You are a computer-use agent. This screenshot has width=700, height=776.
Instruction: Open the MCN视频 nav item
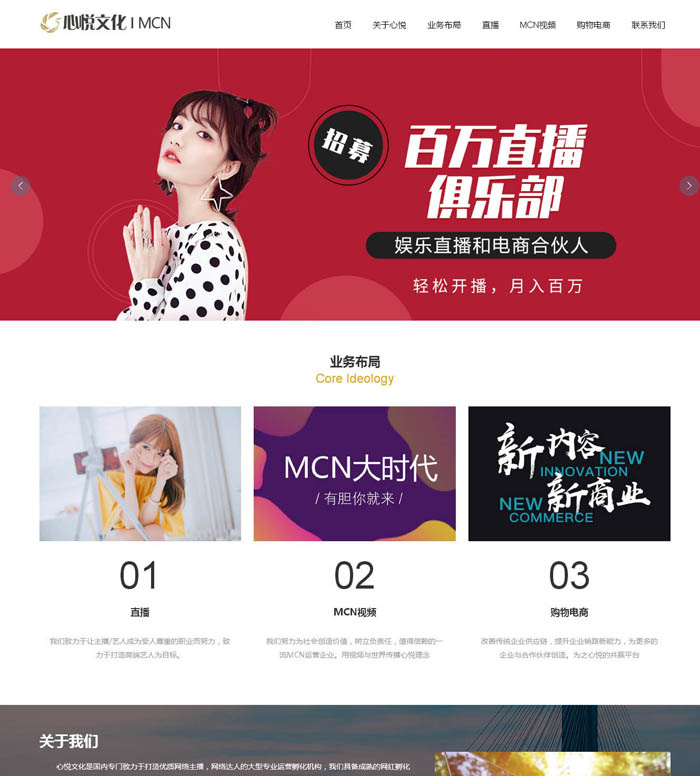[x=537, y=25]
